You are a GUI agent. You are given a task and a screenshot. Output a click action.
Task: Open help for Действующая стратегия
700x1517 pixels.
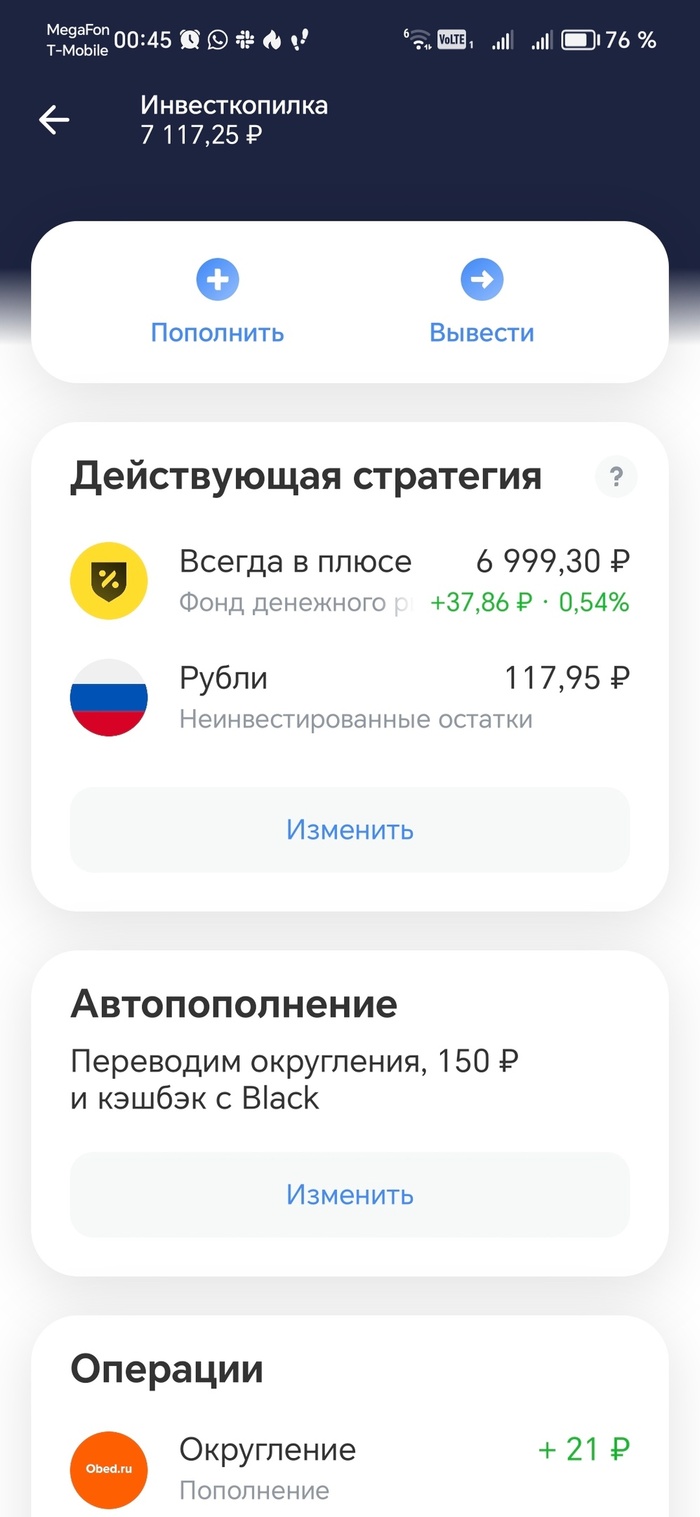[x=616, y=478]
